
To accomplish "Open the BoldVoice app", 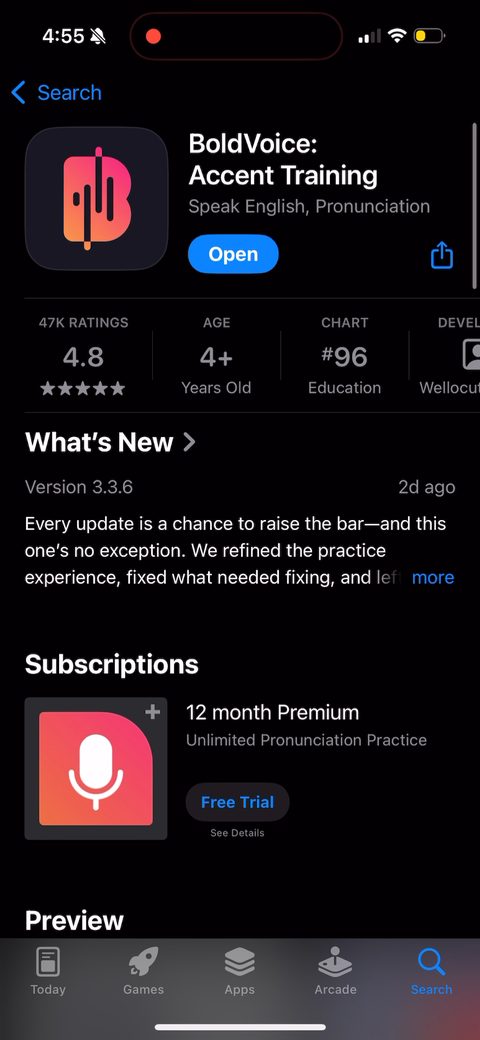I will tap(233, 254).
